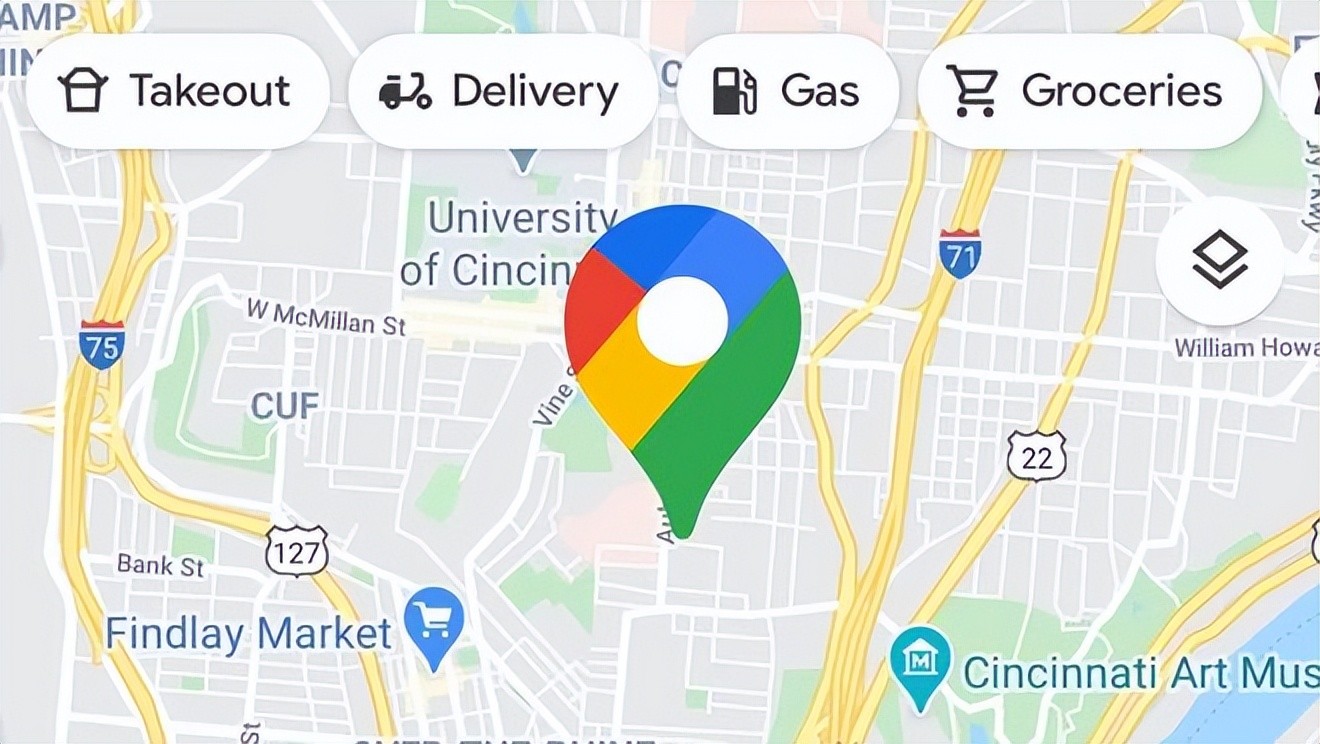The height and width of the screenshot is (744, 1320).
Task: Open the map layers button
Action: coord(1219,261)
